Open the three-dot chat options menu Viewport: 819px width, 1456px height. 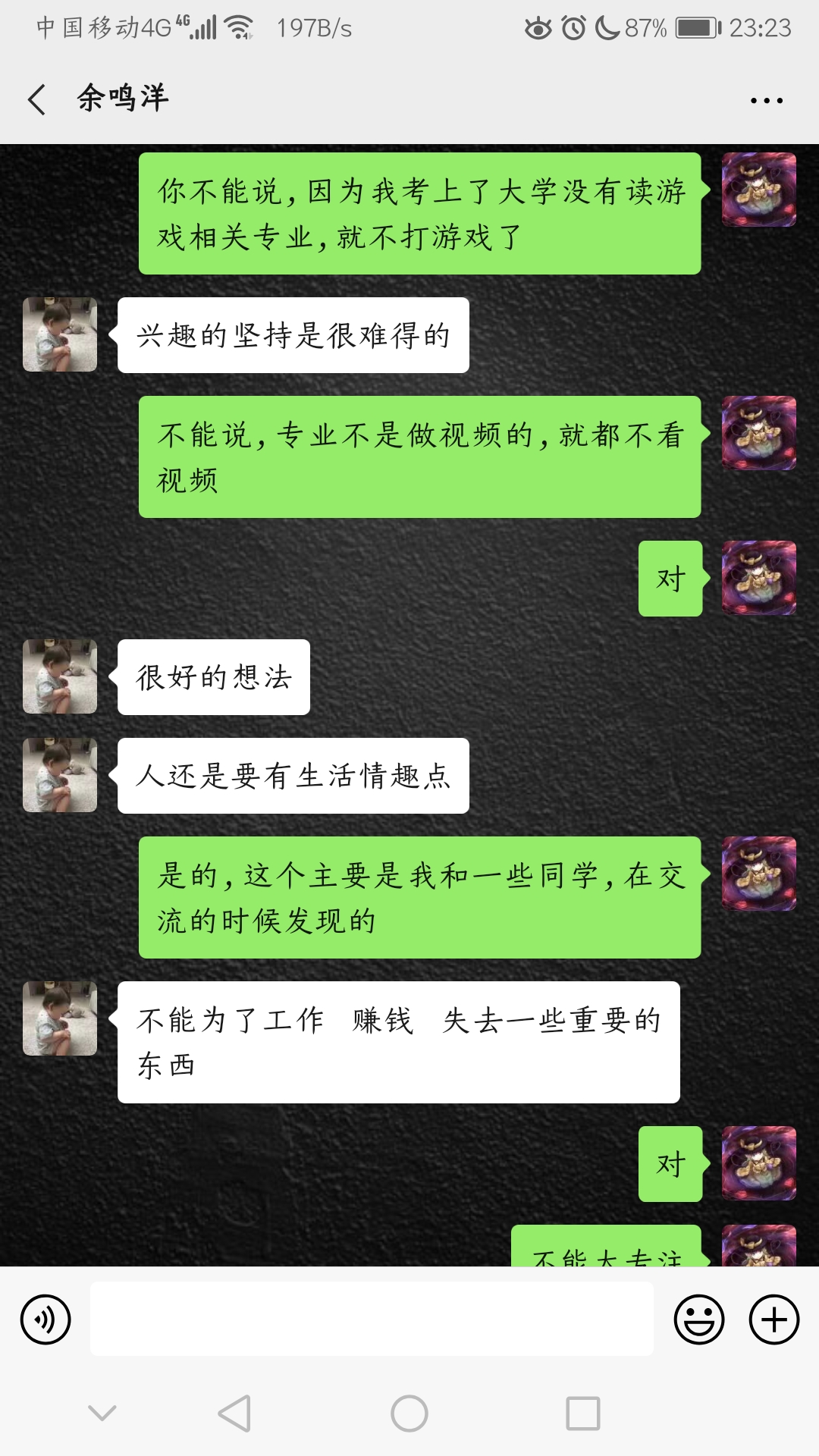coord(766,100)
